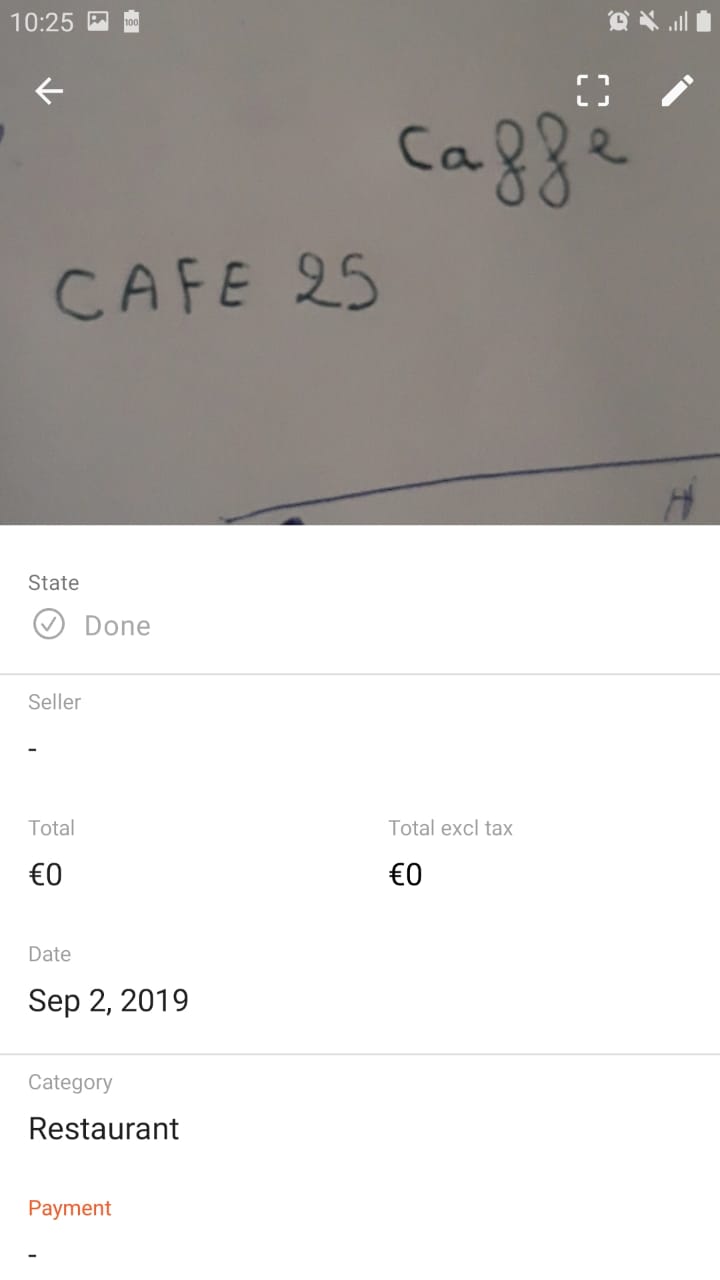Go back using the arrow icon
Viewport: 720px width, 1280px height.
click(x=49, y=91)
